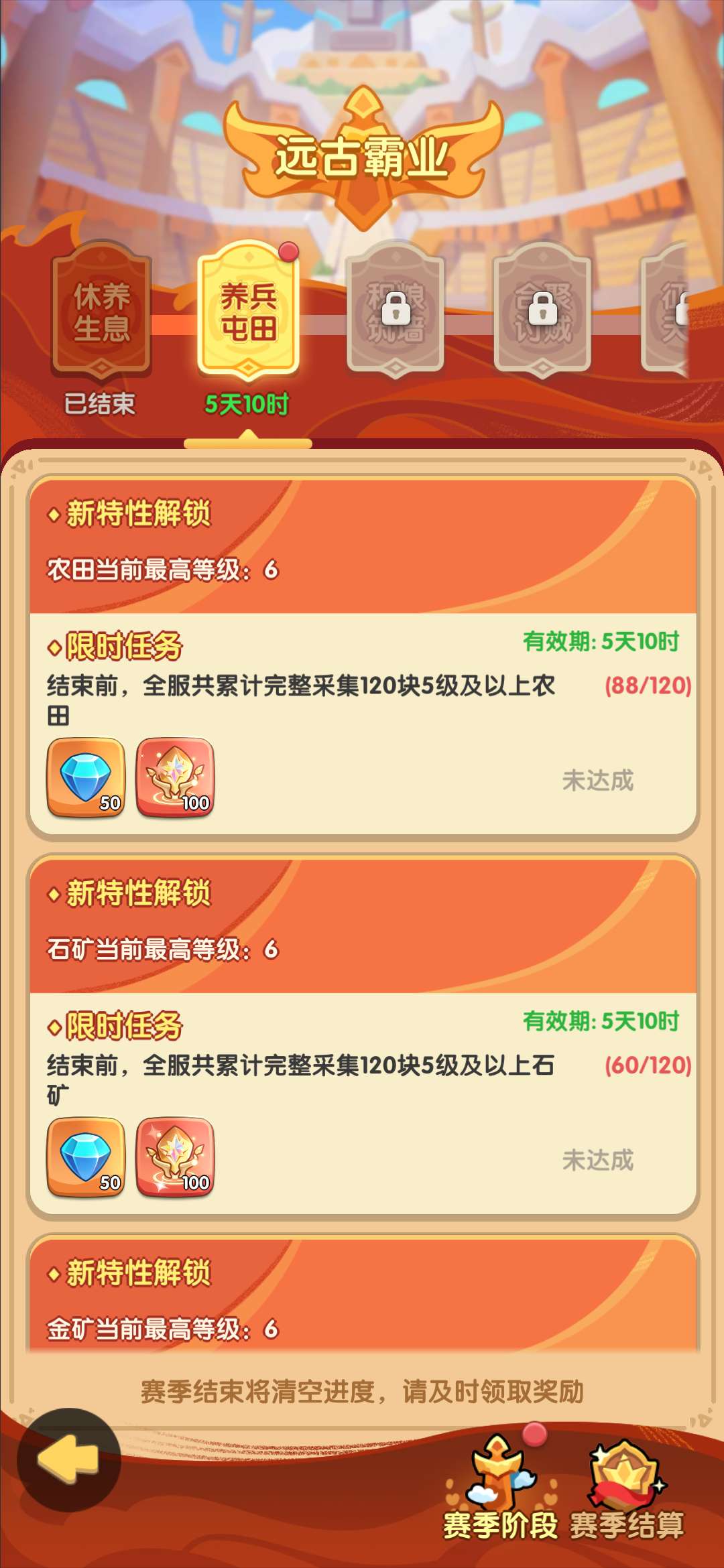View the 50 diamond reward for stone mine task
Image resolution: width=724 pixels, height=1568 pixels.
pyautogui.click(x=86, y=1157)
